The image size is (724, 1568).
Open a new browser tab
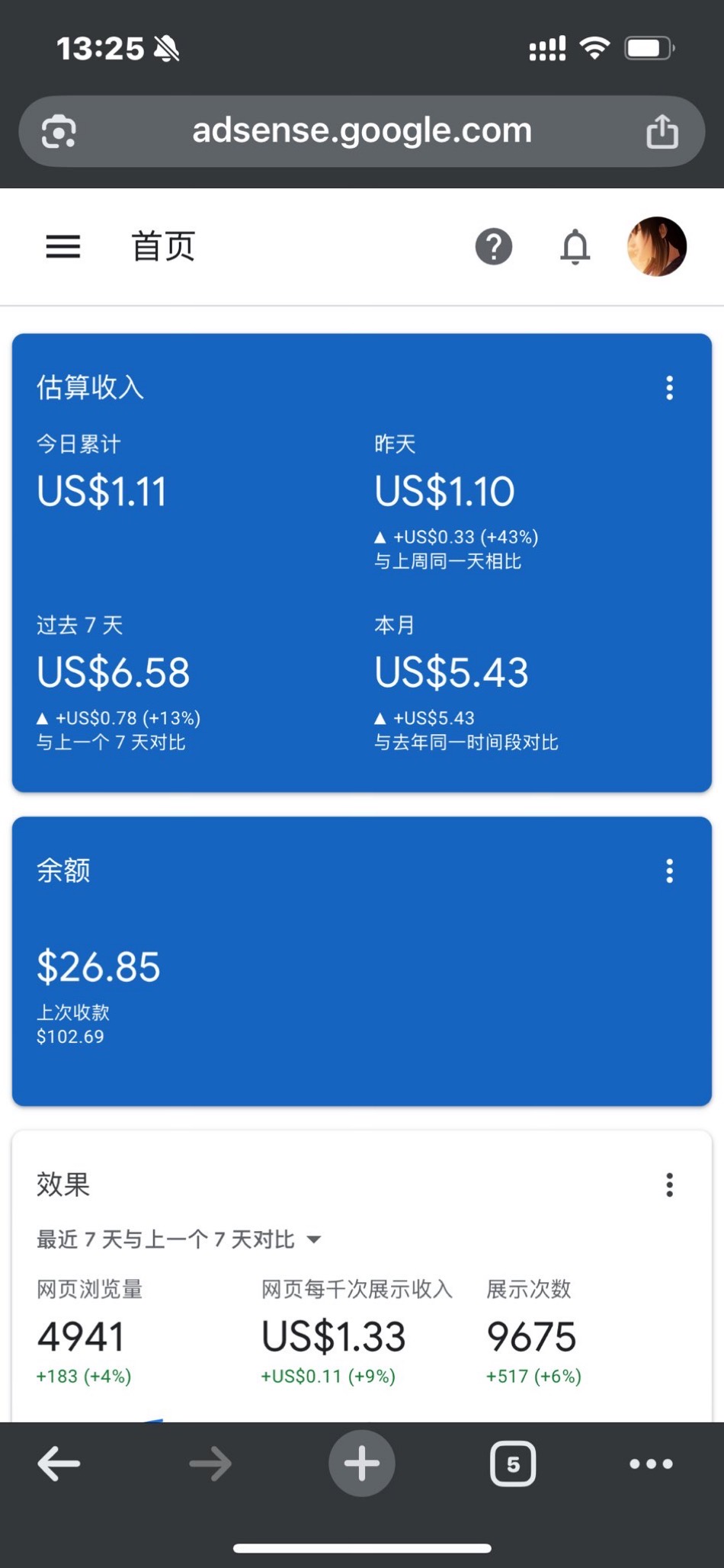click(x=362, y=1463)
